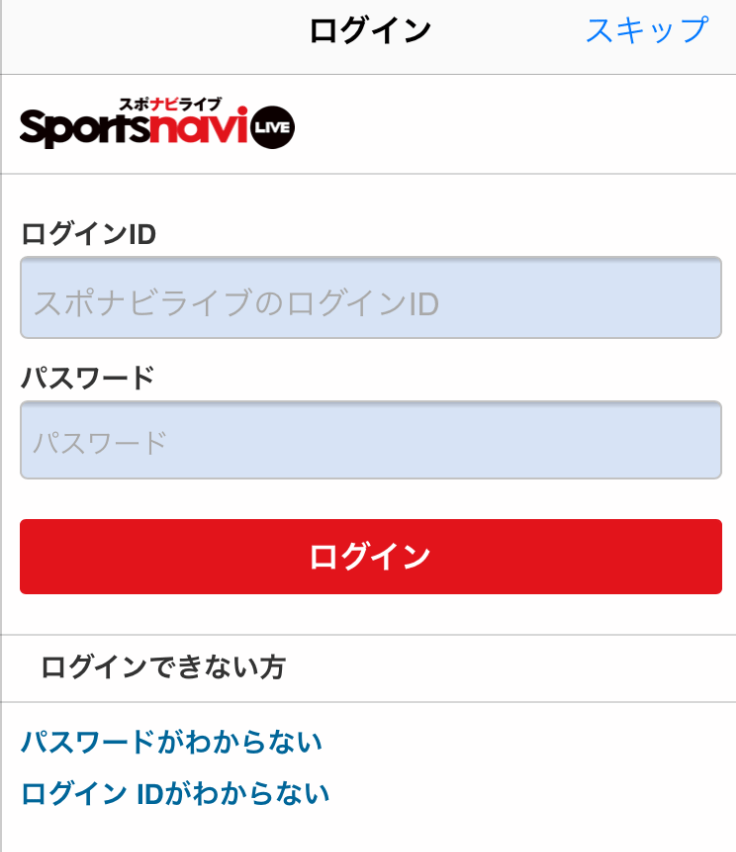Focus the ログインID input field
The image size is (736, 852).
370,299
